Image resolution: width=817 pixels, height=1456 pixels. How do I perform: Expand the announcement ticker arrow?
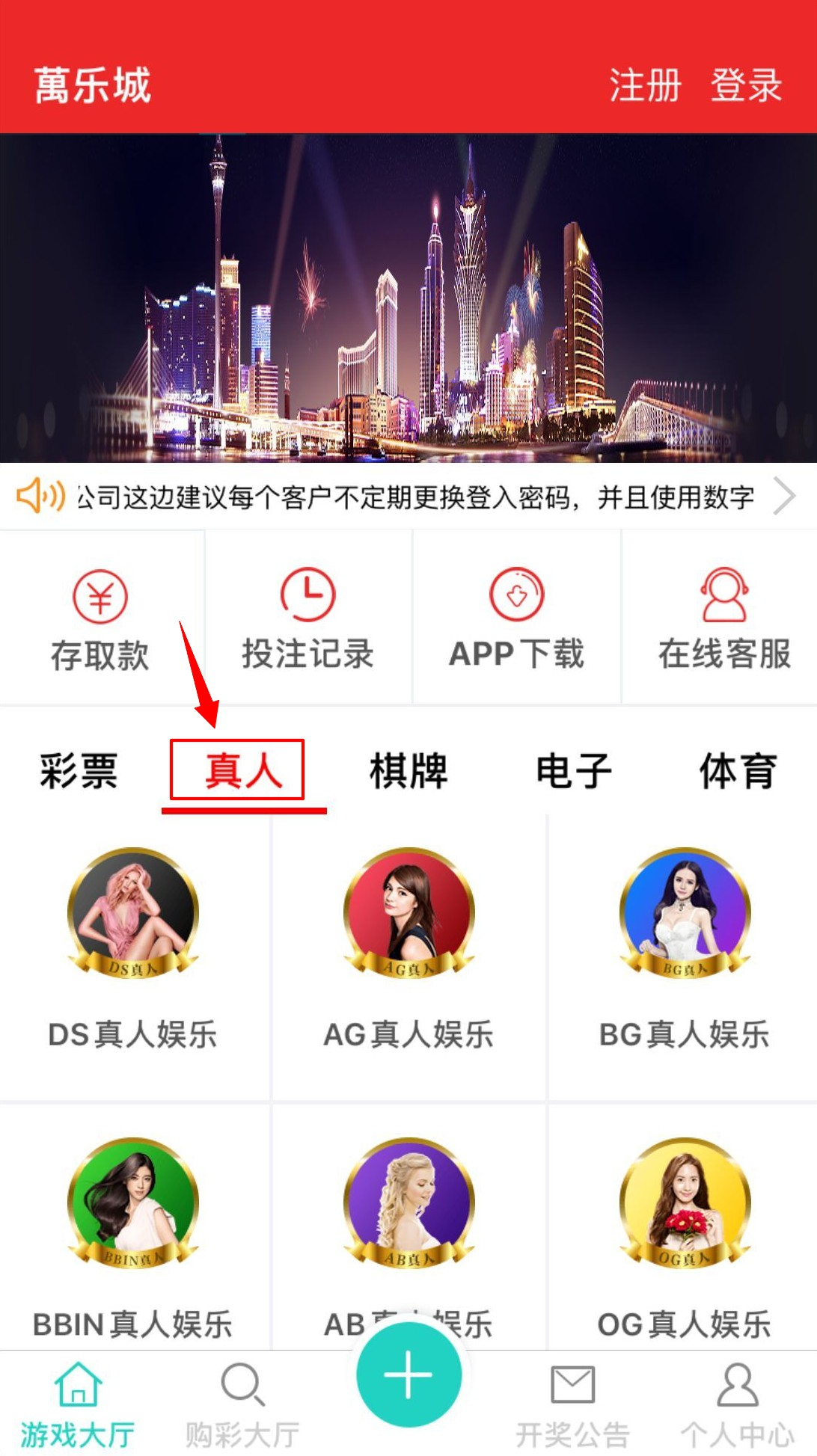click(783, 497)
